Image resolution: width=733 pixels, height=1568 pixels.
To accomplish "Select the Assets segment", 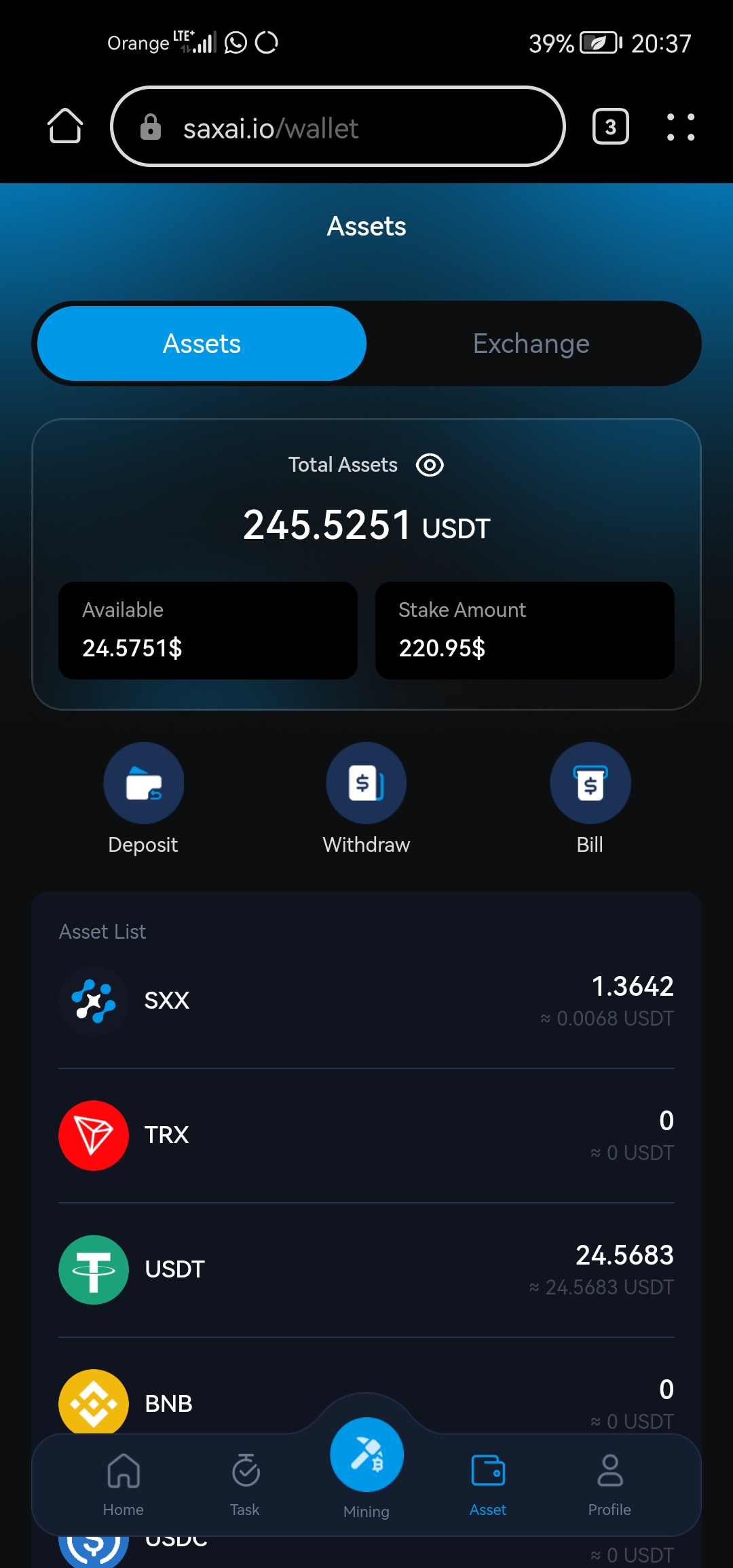I will (202, 343).
